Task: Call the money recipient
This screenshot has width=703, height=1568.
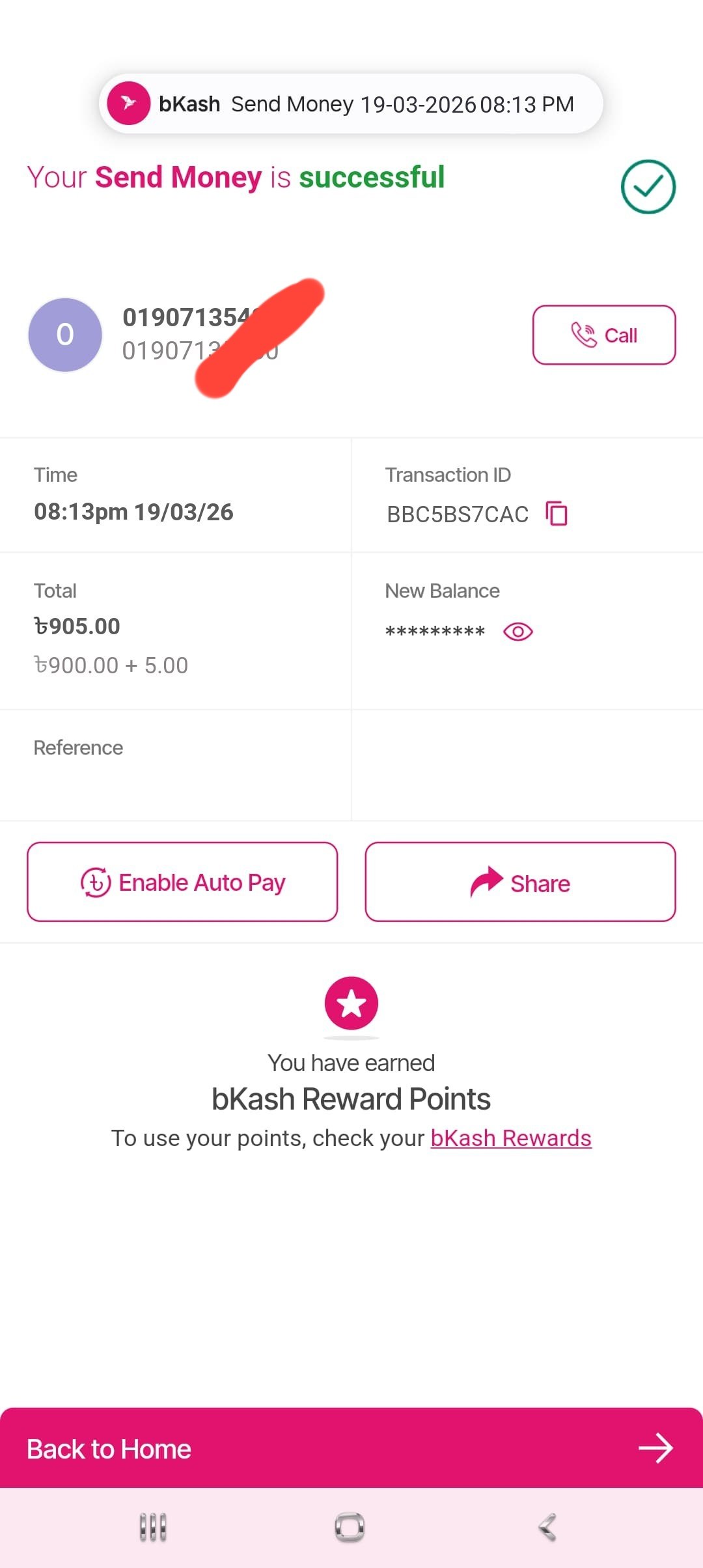Action: point(603,335)
